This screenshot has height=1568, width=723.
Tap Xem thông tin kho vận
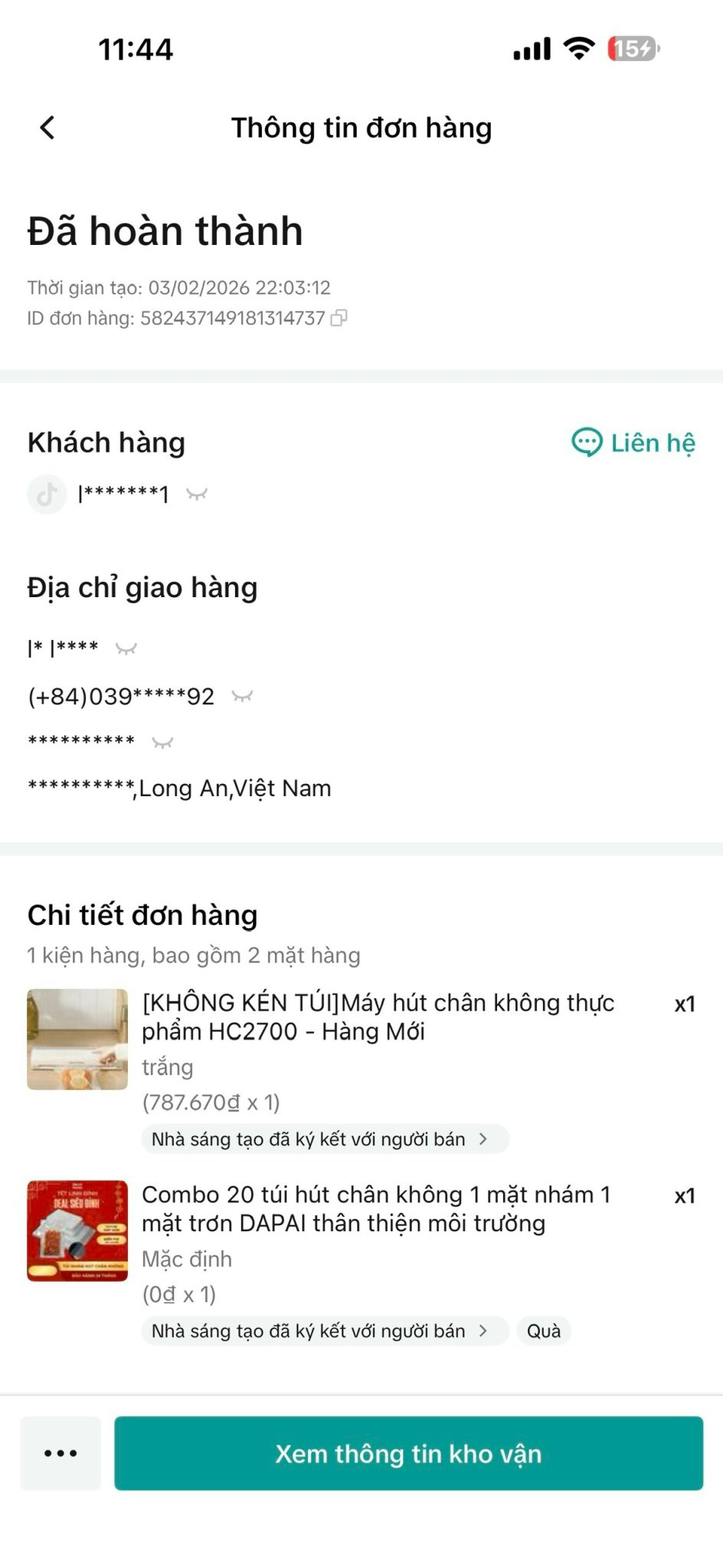[x=408, y=1453]
